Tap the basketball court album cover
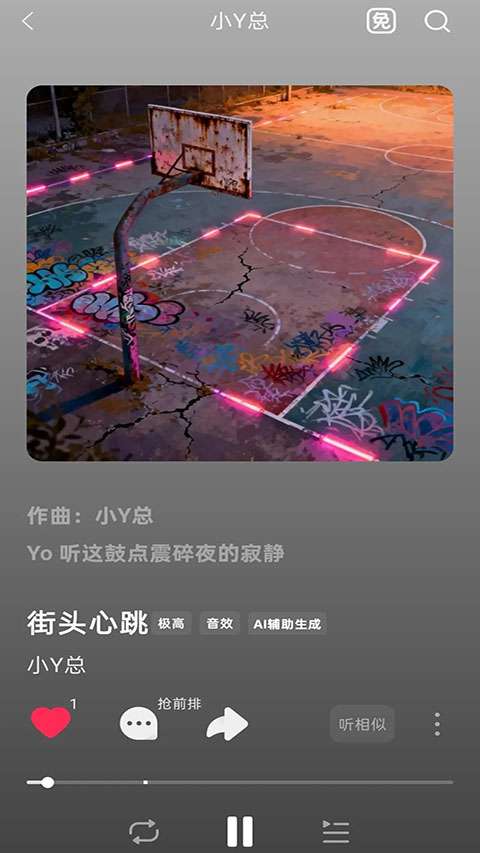This screenshot has width=480, height=853. 240,273
